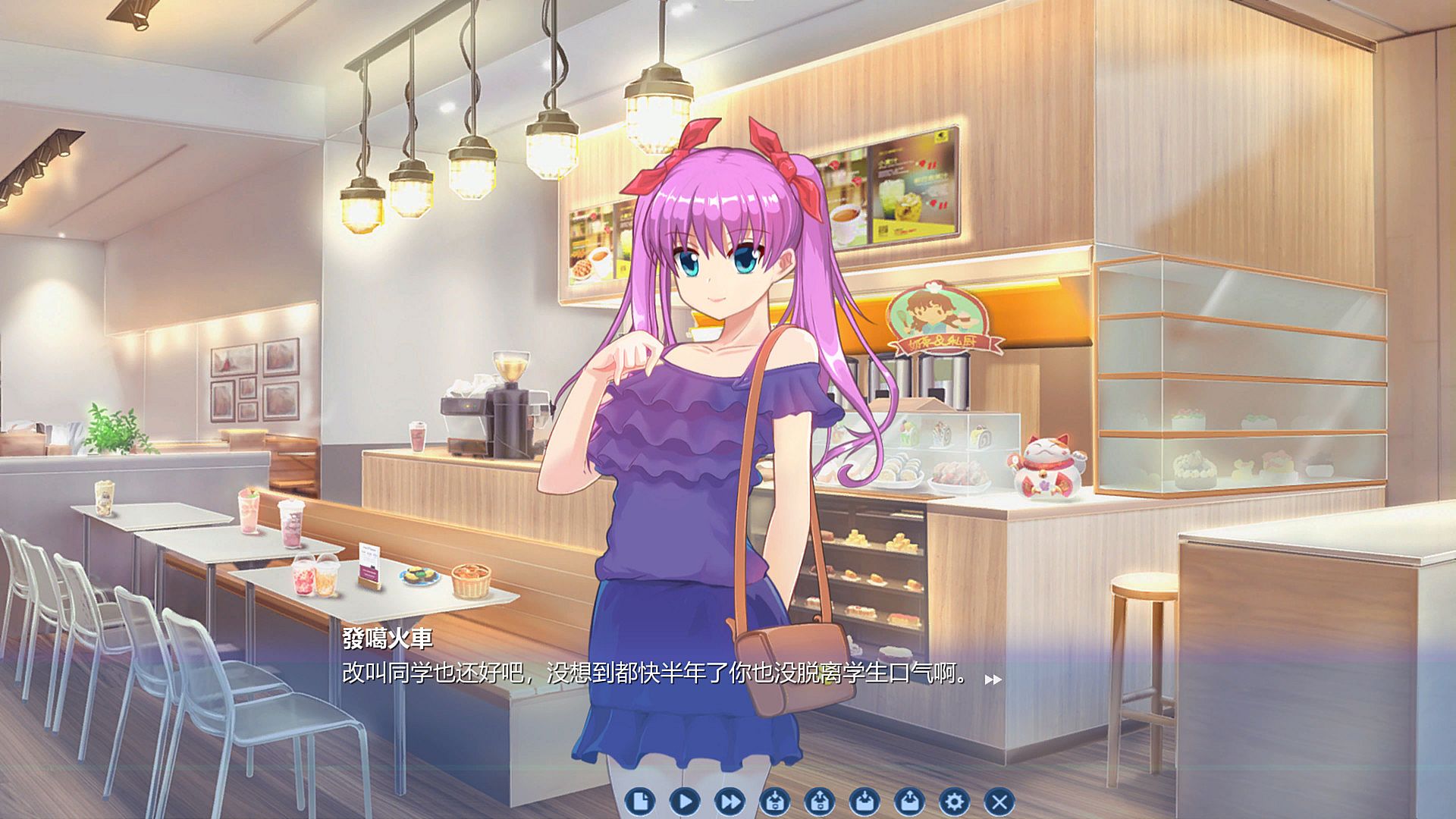Quick save with first down-arrow tray icon
The image size is (1456, 819).
coord(775,801)
